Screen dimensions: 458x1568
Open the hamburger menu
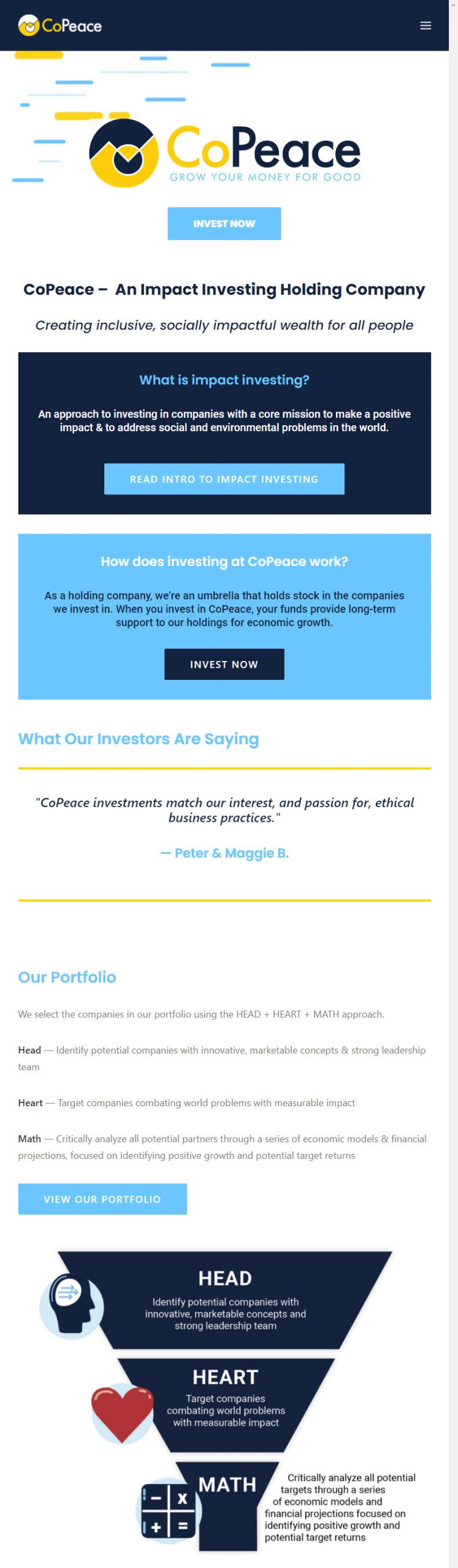coord(425,26)
